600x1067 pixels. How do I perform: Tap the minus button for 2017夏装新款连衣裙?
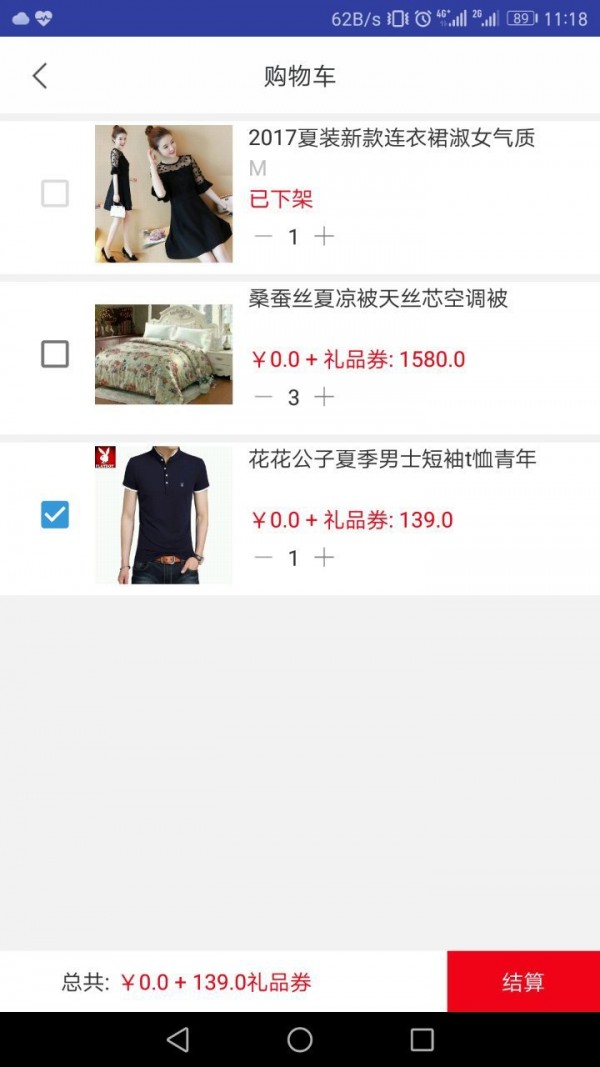tap(263, 237)
